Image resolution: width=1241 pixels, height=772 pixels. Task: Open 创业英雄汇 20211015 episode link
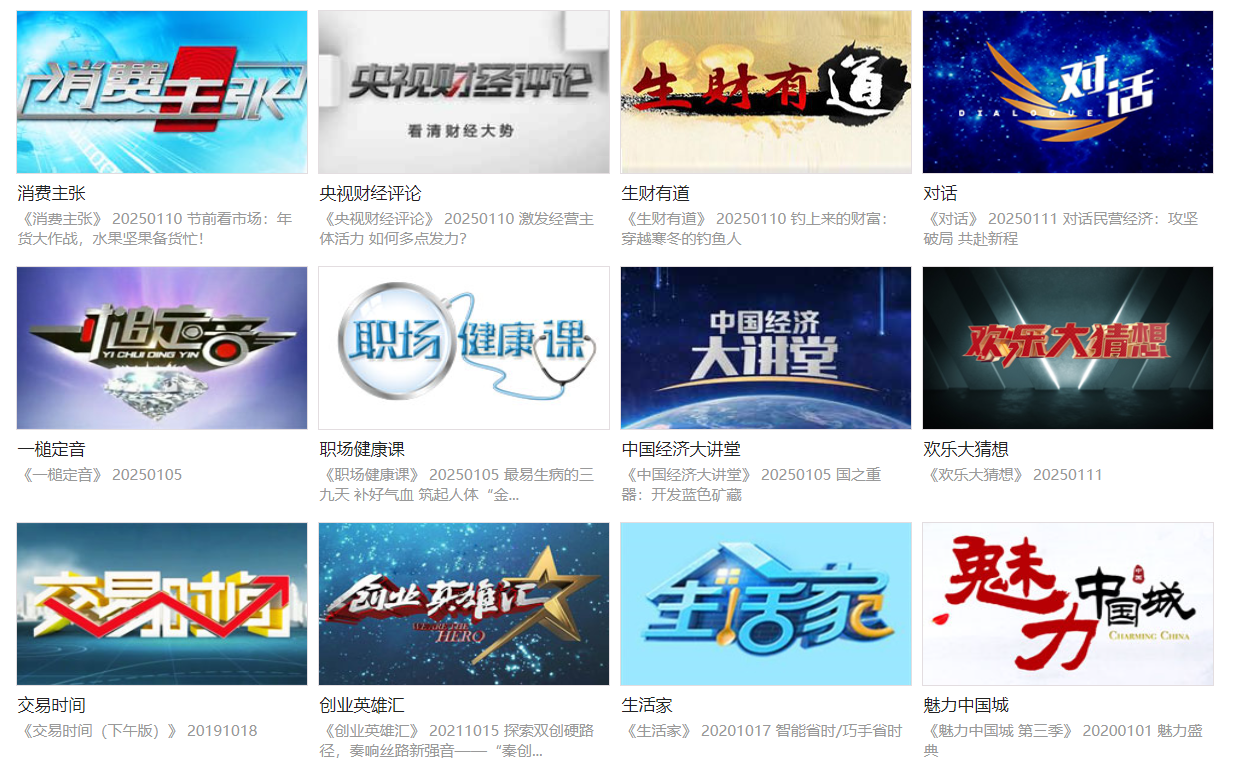point(456,740)
